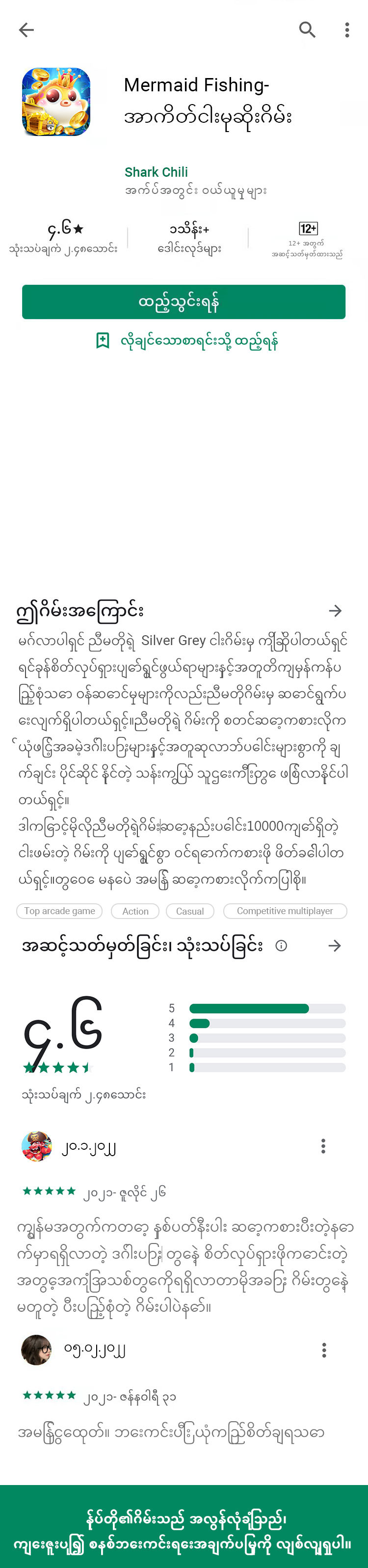
Task: Open the ratings and reviews arrow
Action: (335, 946)
